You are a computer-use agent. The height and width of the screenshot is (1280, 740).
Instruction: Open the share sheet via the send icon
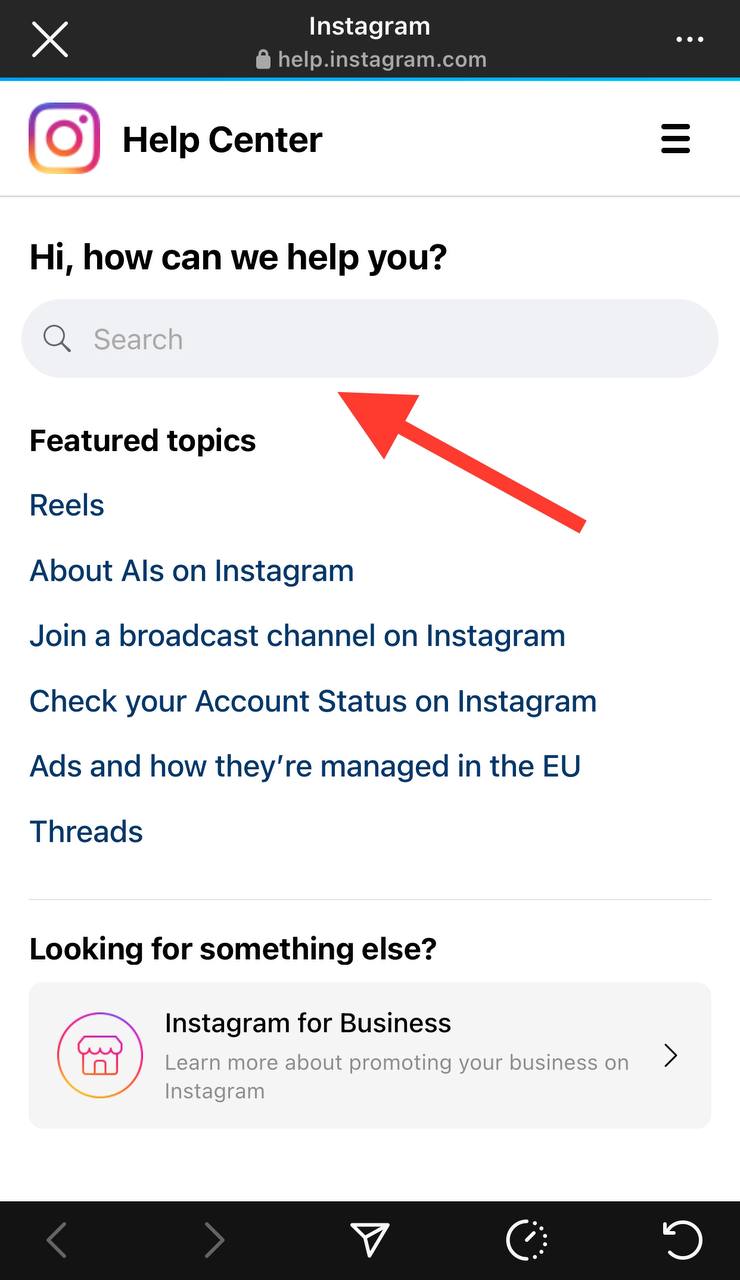point(370,1240)
